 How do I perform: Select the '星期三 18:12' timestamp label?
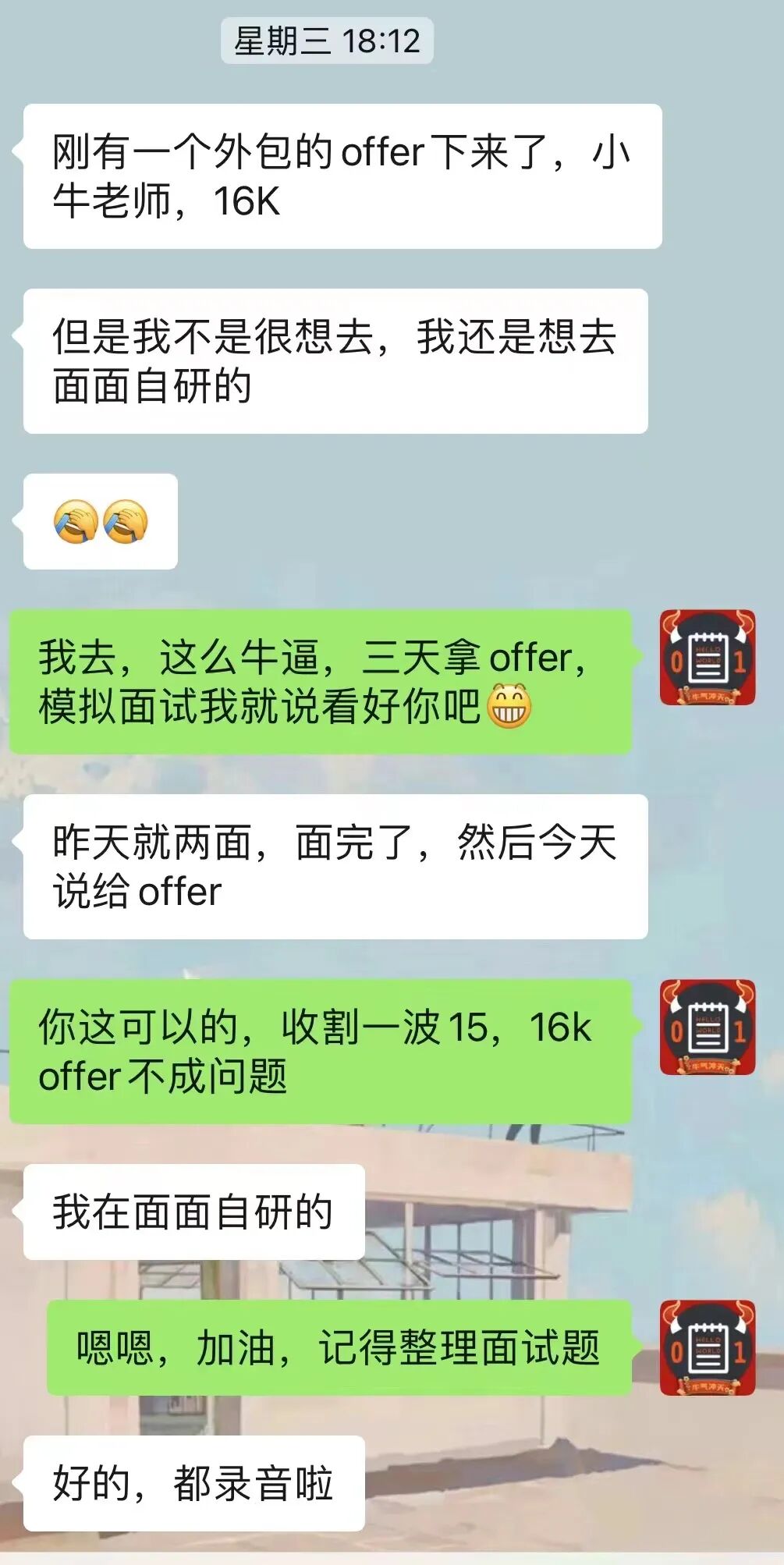click(x=328, y=43)
